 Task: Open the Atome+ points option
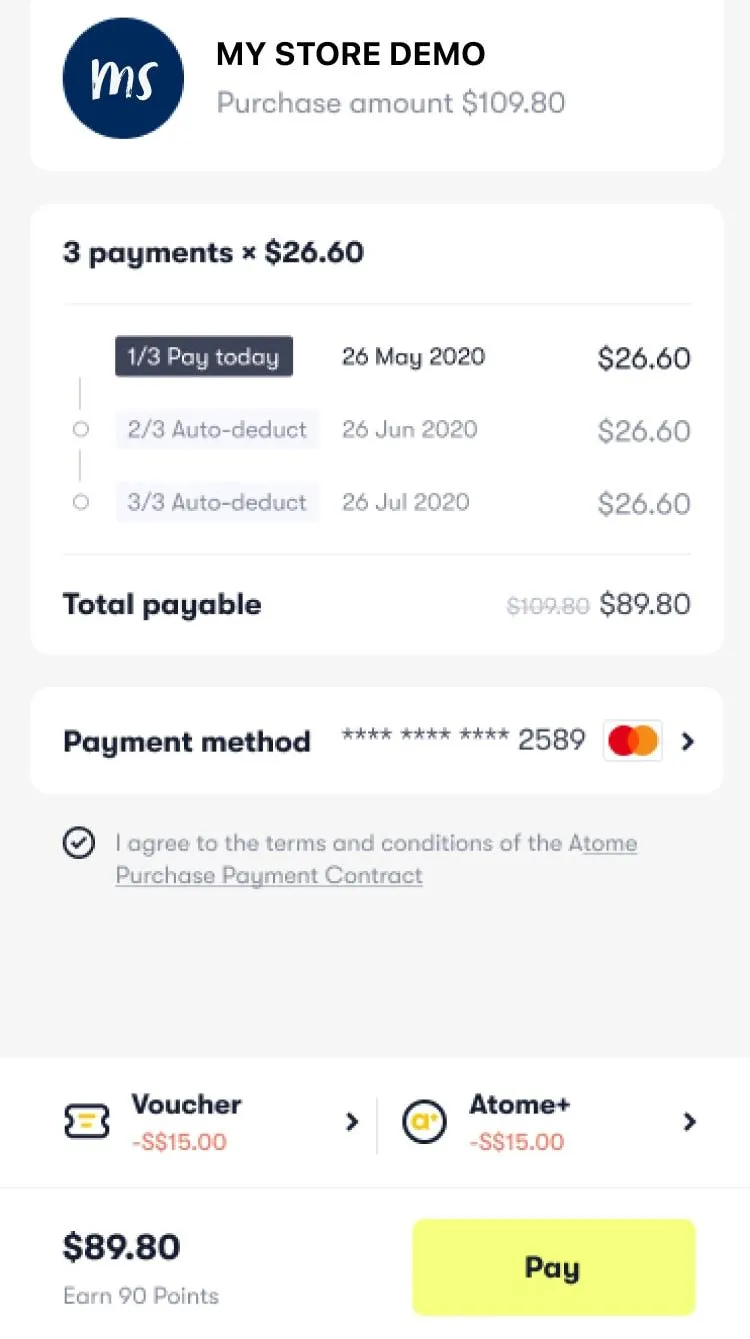tap(549, 1122)
